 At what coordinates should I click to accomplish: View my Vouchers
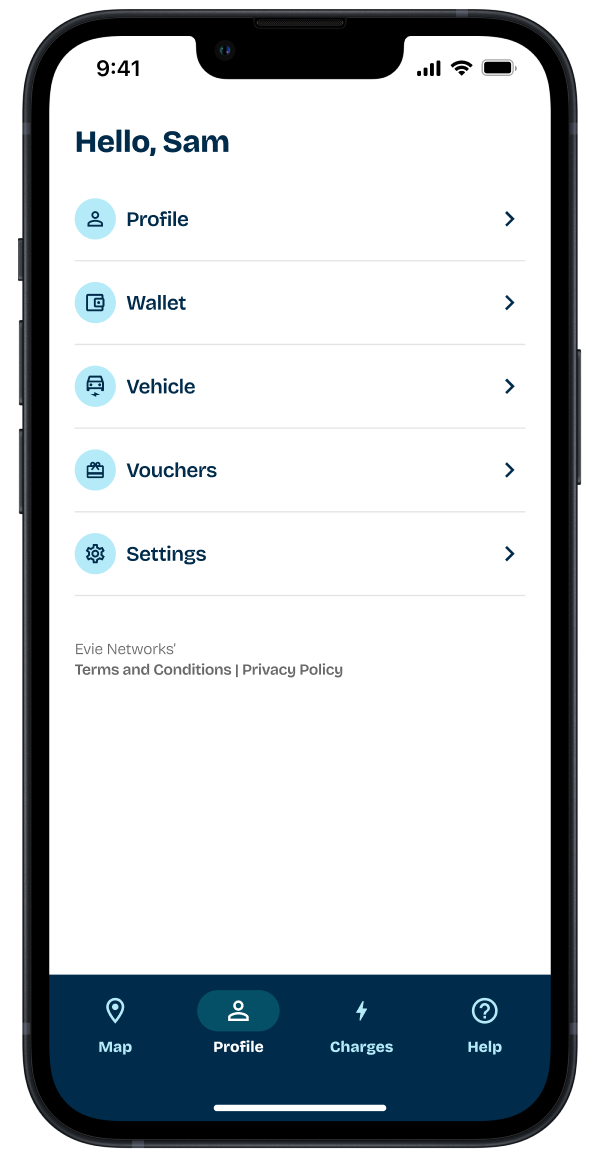299,470
